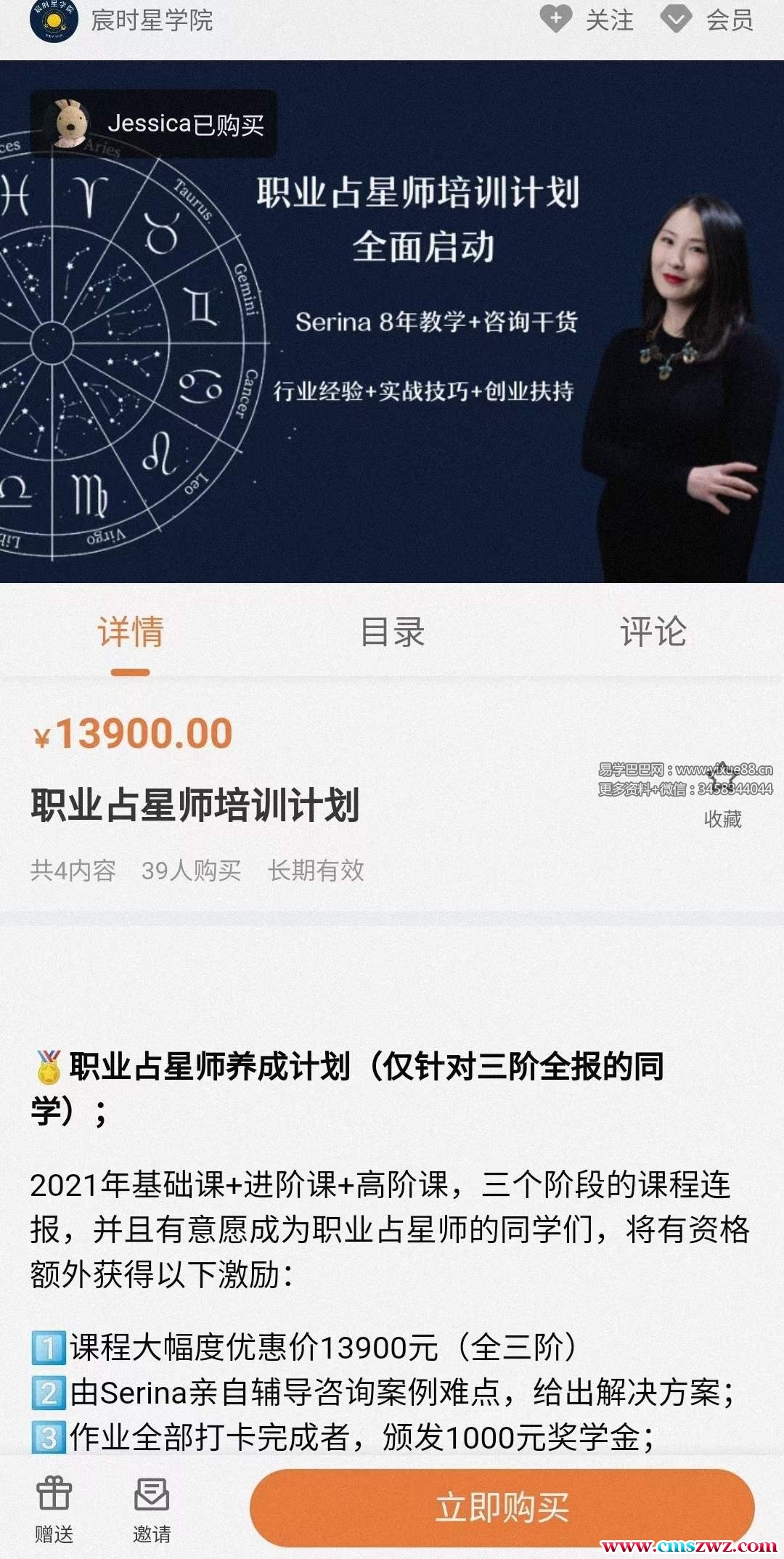784x1559 pixels.
Task: Select the 详情 tab
Action: point(131,632)
